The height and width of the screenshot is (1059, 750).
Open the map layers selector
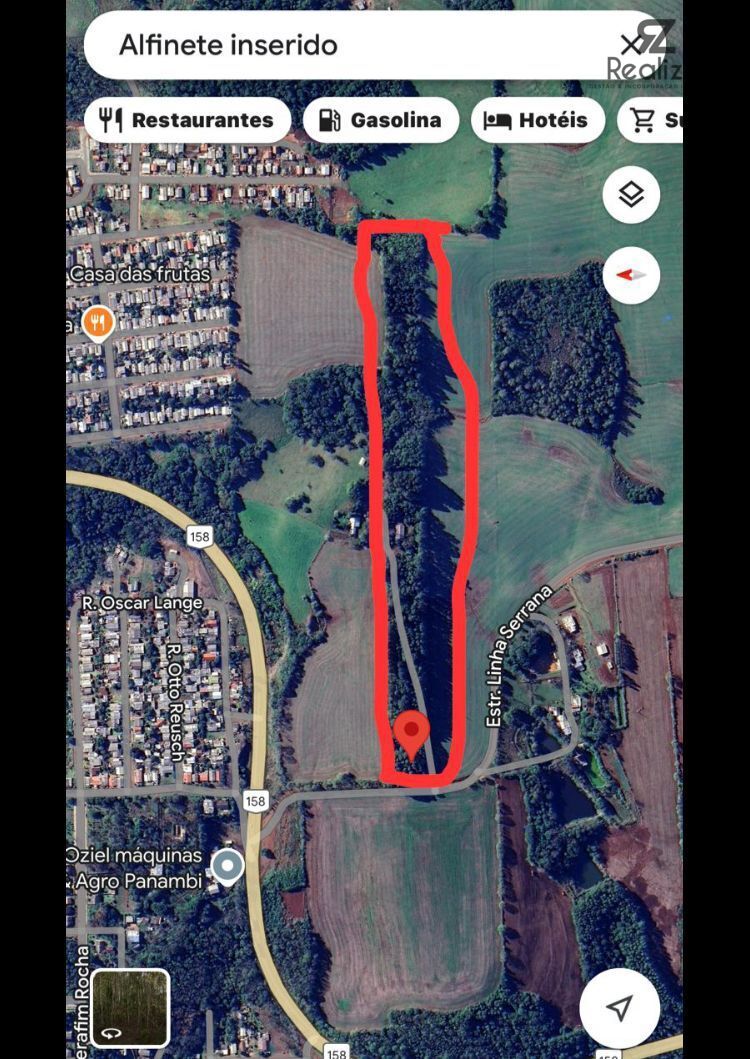[631, 195]
